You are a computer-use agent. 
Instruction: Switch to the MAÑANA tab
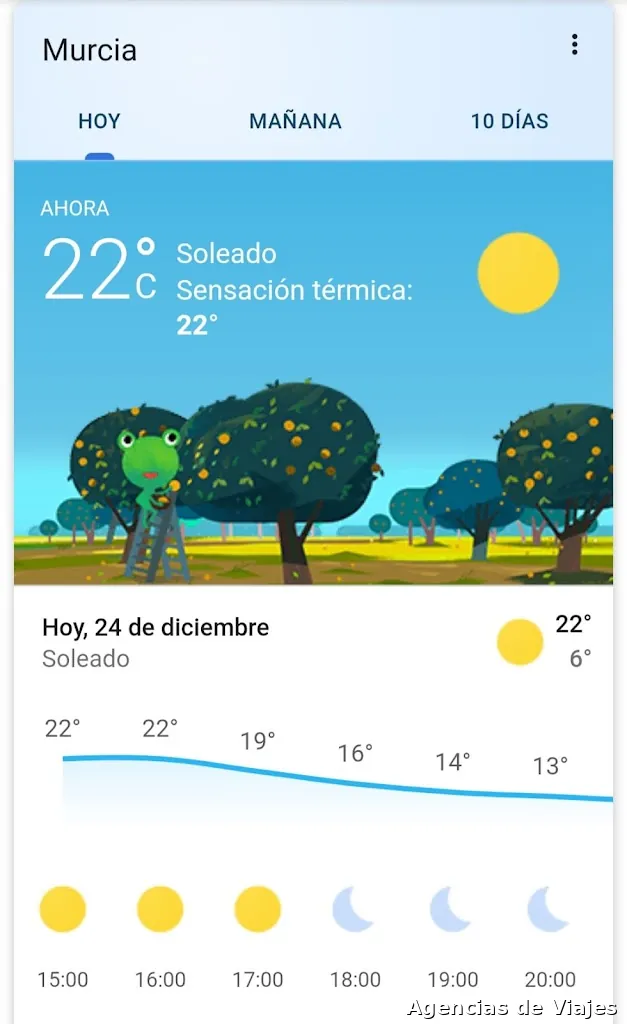point(295,121)
